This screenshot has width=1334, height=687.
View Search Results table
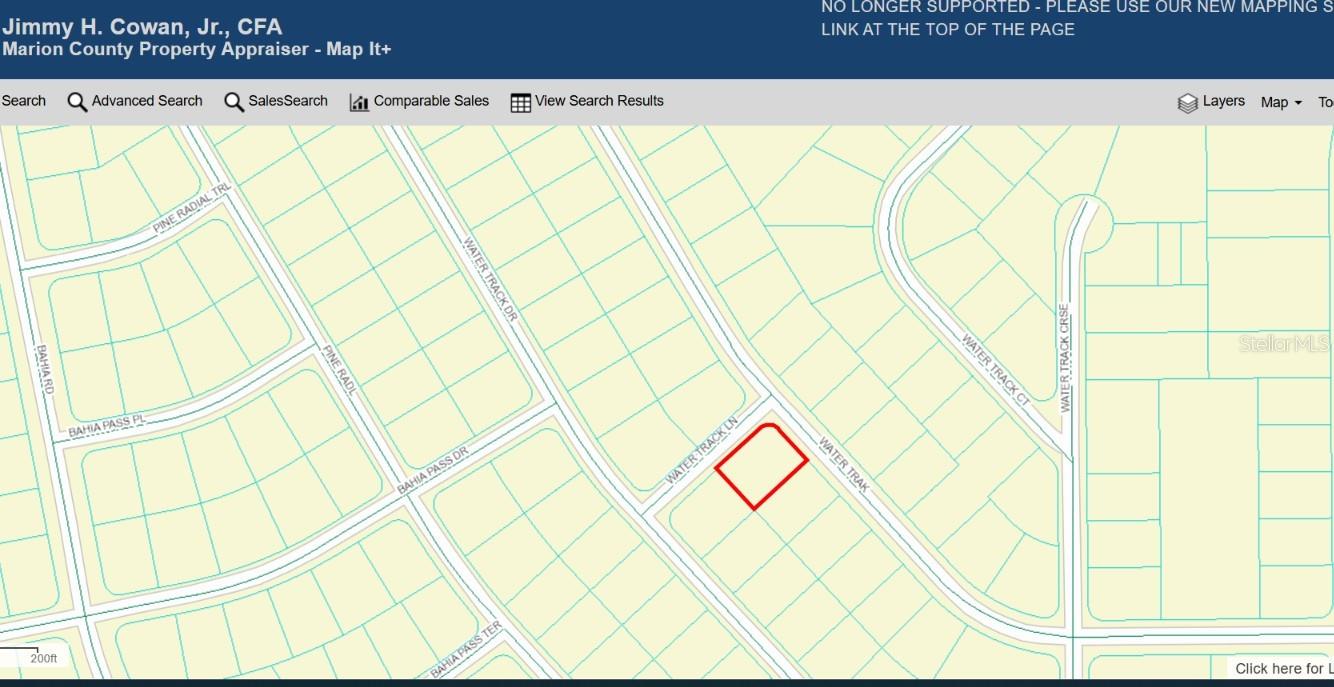coord(587,101)
